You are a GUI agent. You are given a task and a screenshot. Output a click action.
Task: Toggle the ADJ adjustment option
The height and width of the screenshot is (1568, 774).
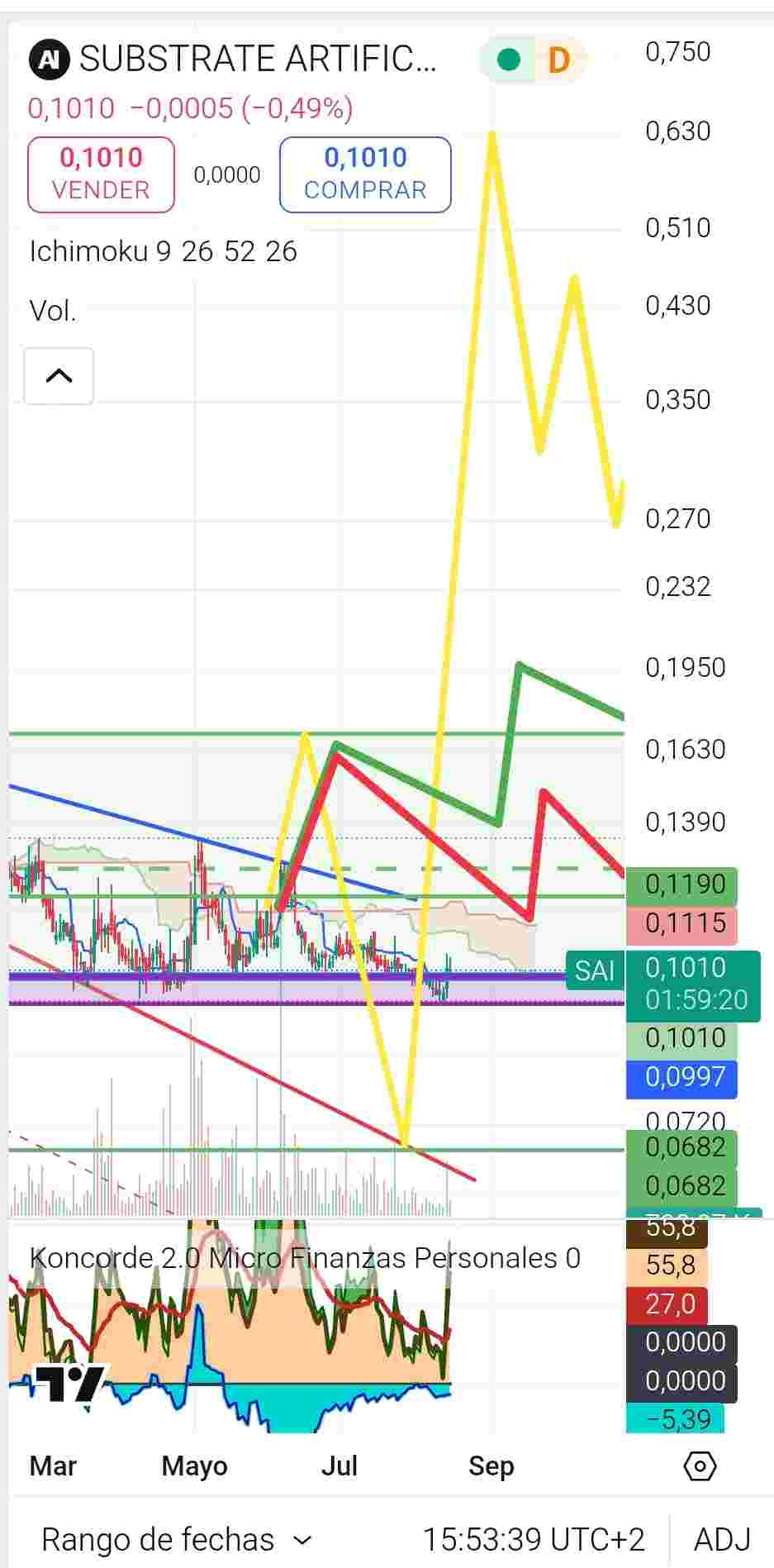pyautogui.click(x=722, y=1539)
